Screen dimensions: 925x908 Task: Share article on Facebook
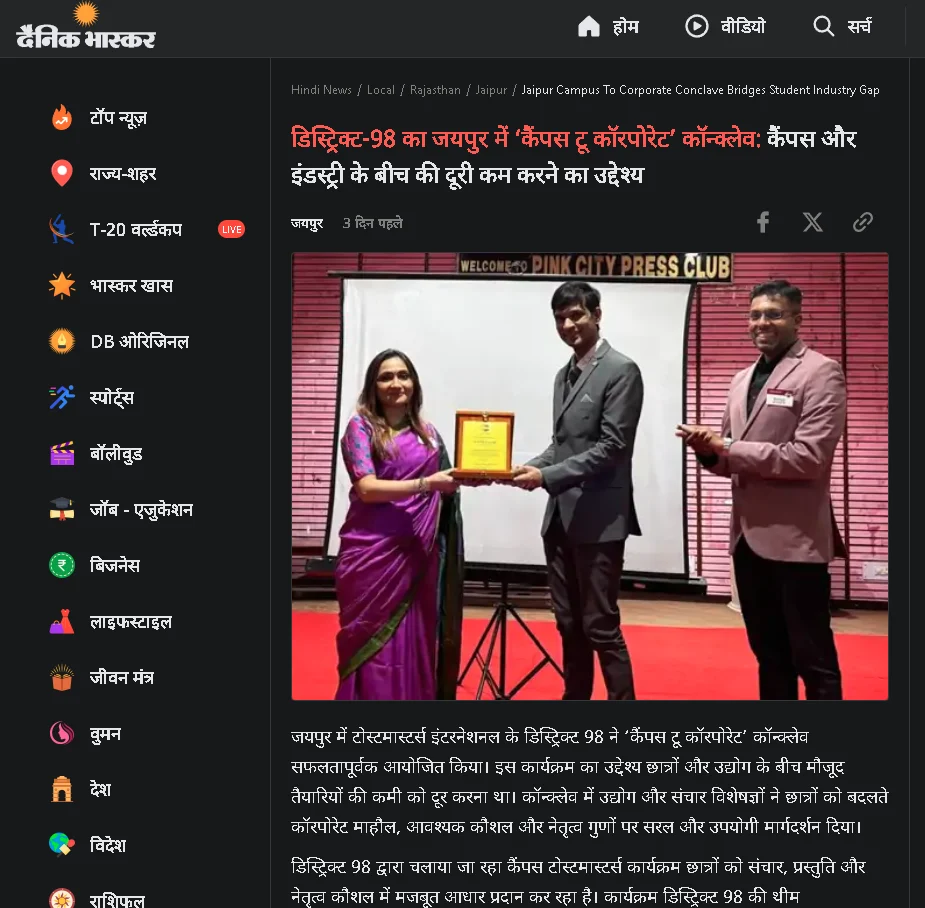coord(762,223)
